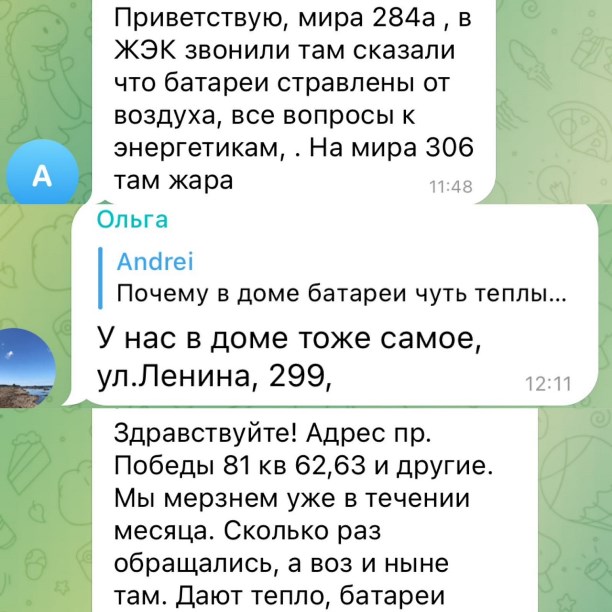The width and height of the screenshot is (612, 612).
Task: Open the profile of the sender with the letter A avatar
Action: 41,177
